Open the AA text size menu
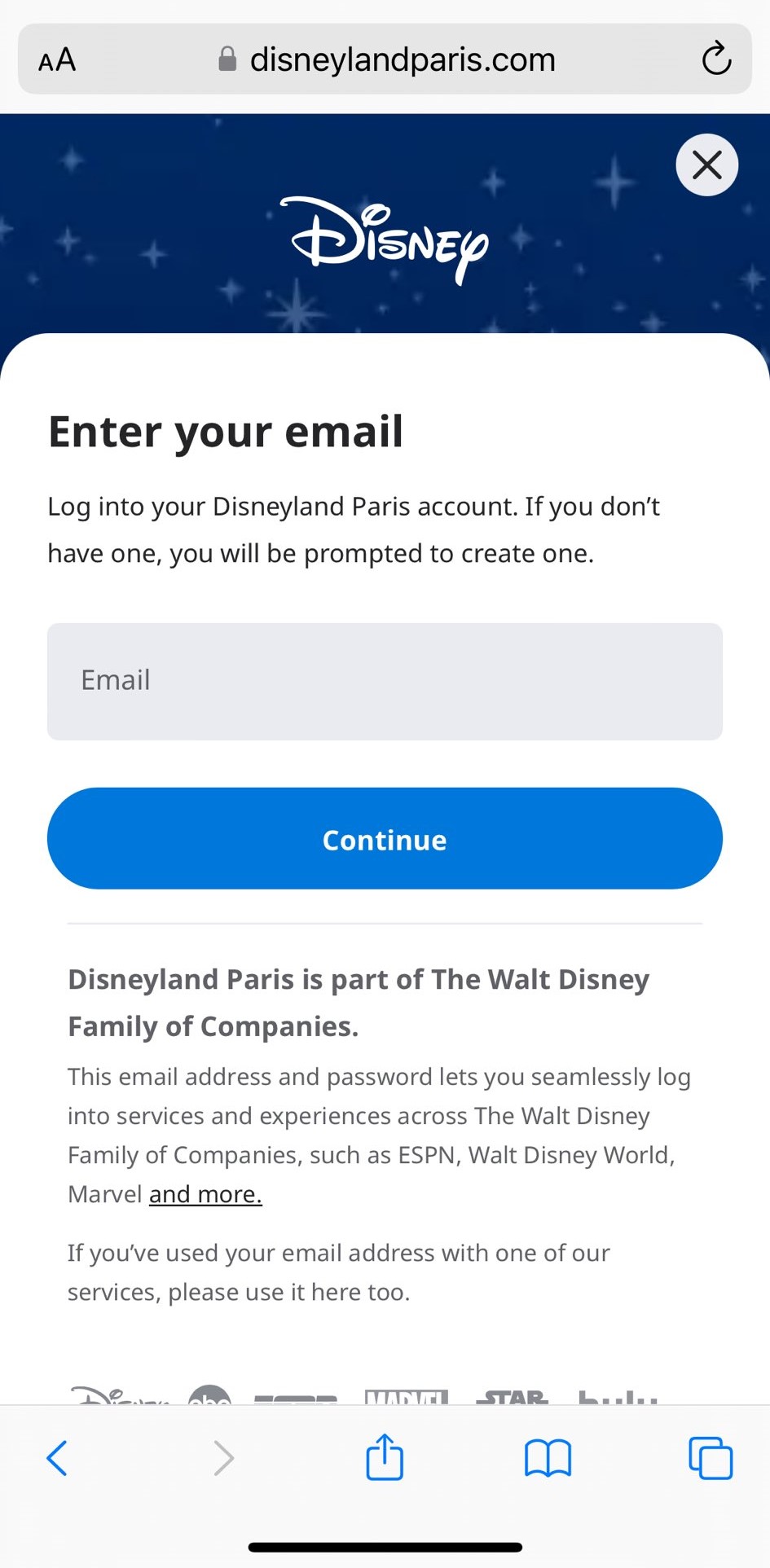 57,59
